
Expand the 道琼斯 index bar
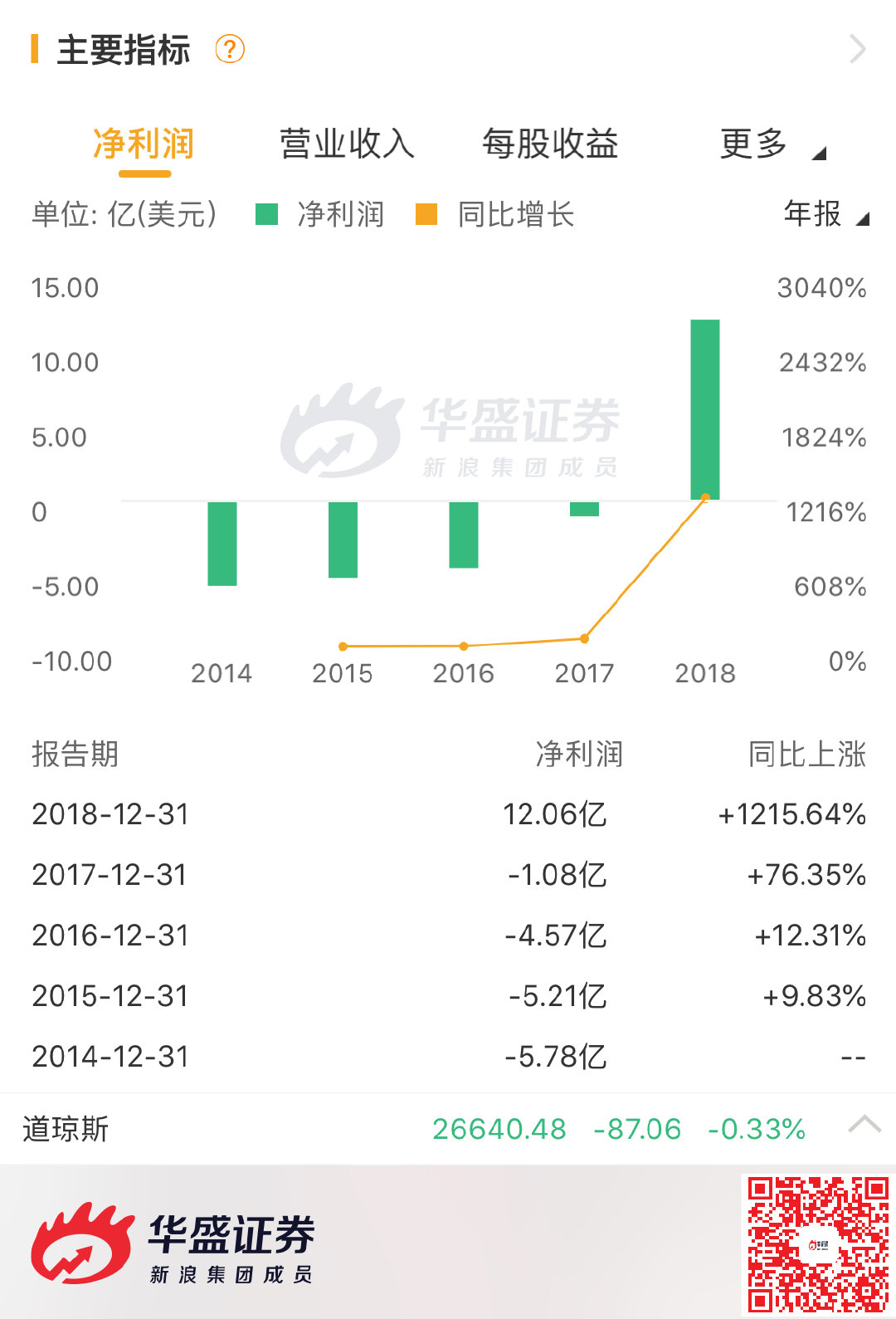tap(864, 1126)
